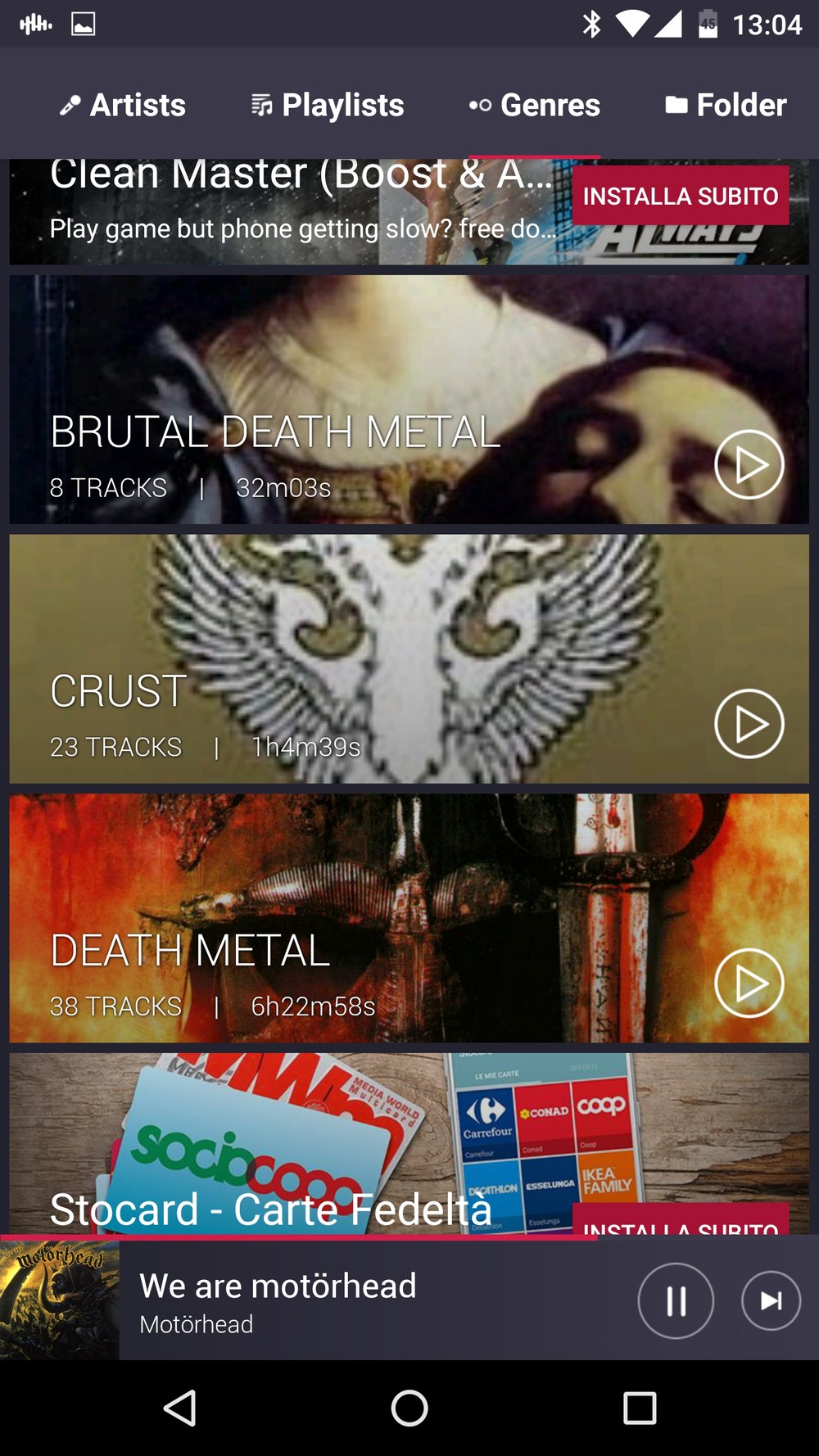Switch to the Playlists tab

328,105
